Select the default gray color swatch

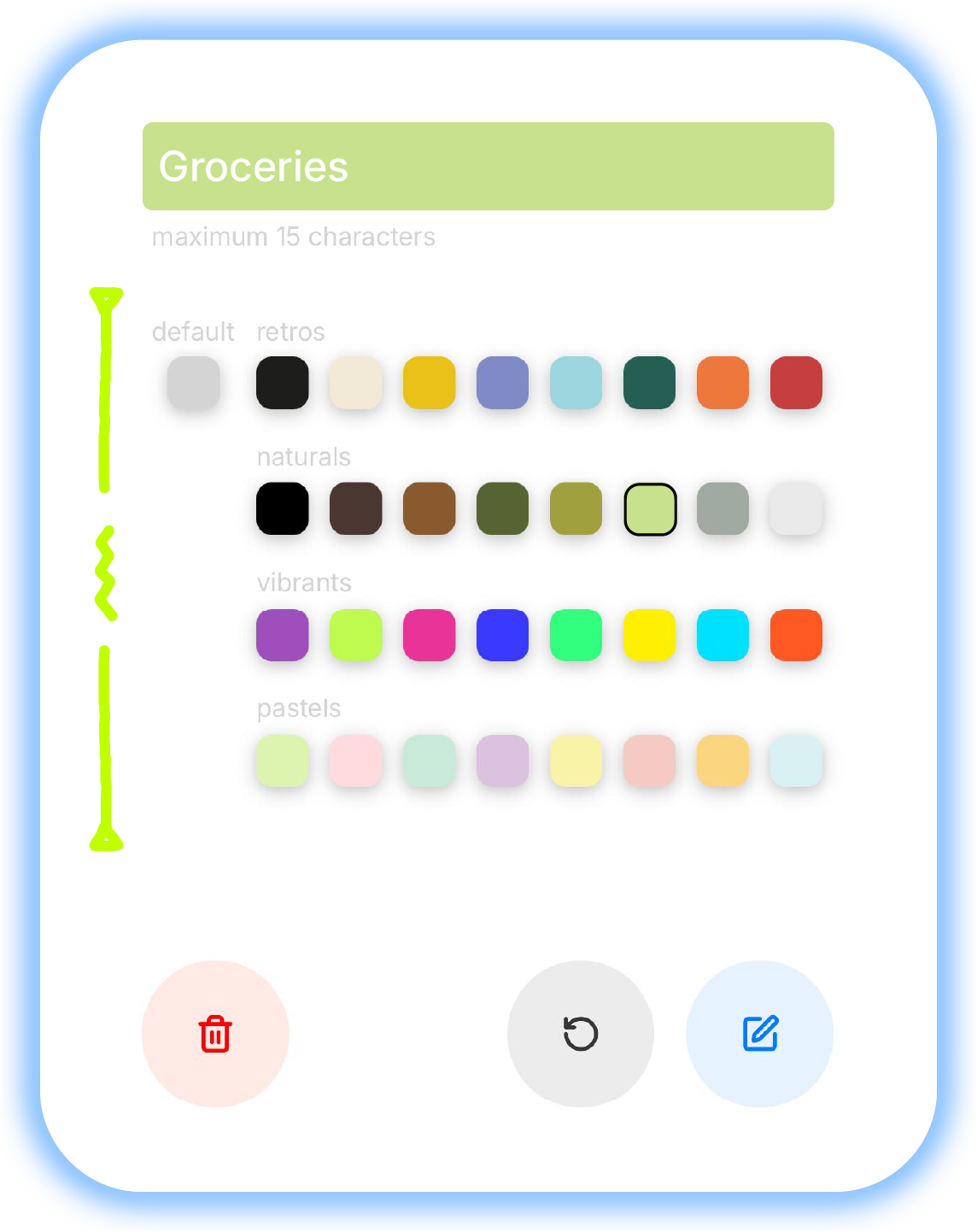click(x=194, y=383)
